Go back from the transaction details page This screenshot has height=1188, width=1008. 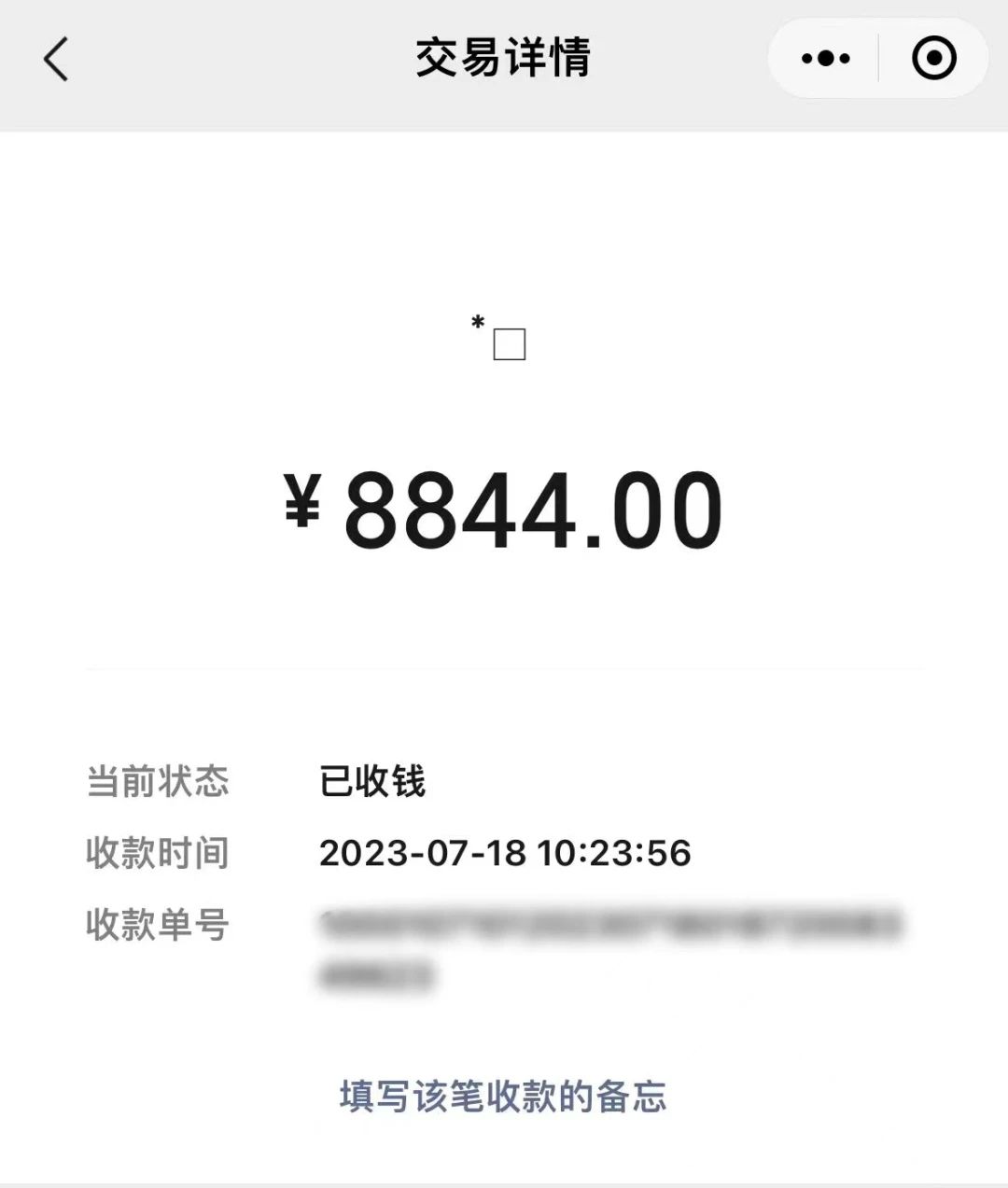(x=56, y=59)
